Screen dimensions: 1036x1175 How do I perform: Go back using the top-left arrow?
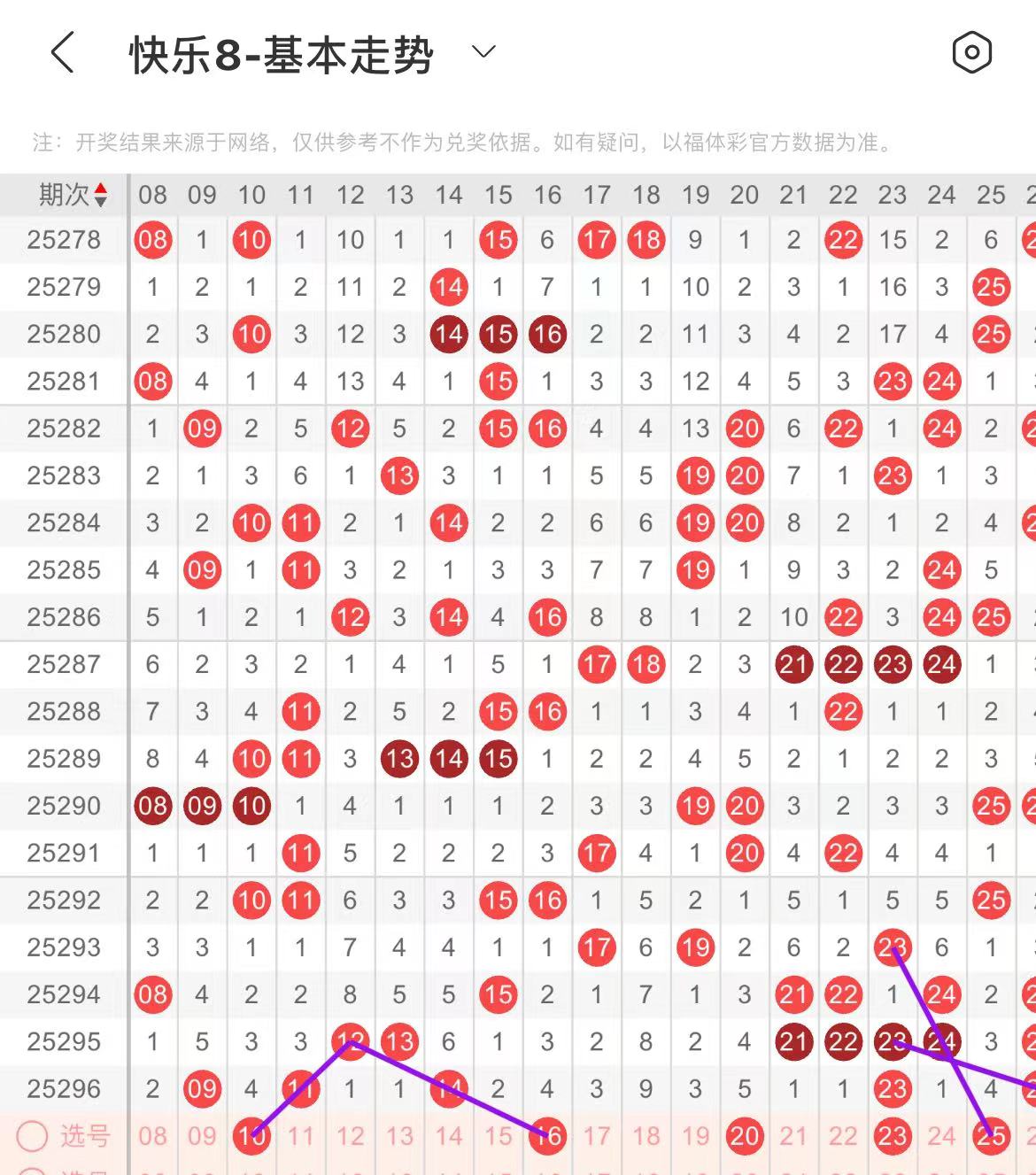[x=62, y=53]
